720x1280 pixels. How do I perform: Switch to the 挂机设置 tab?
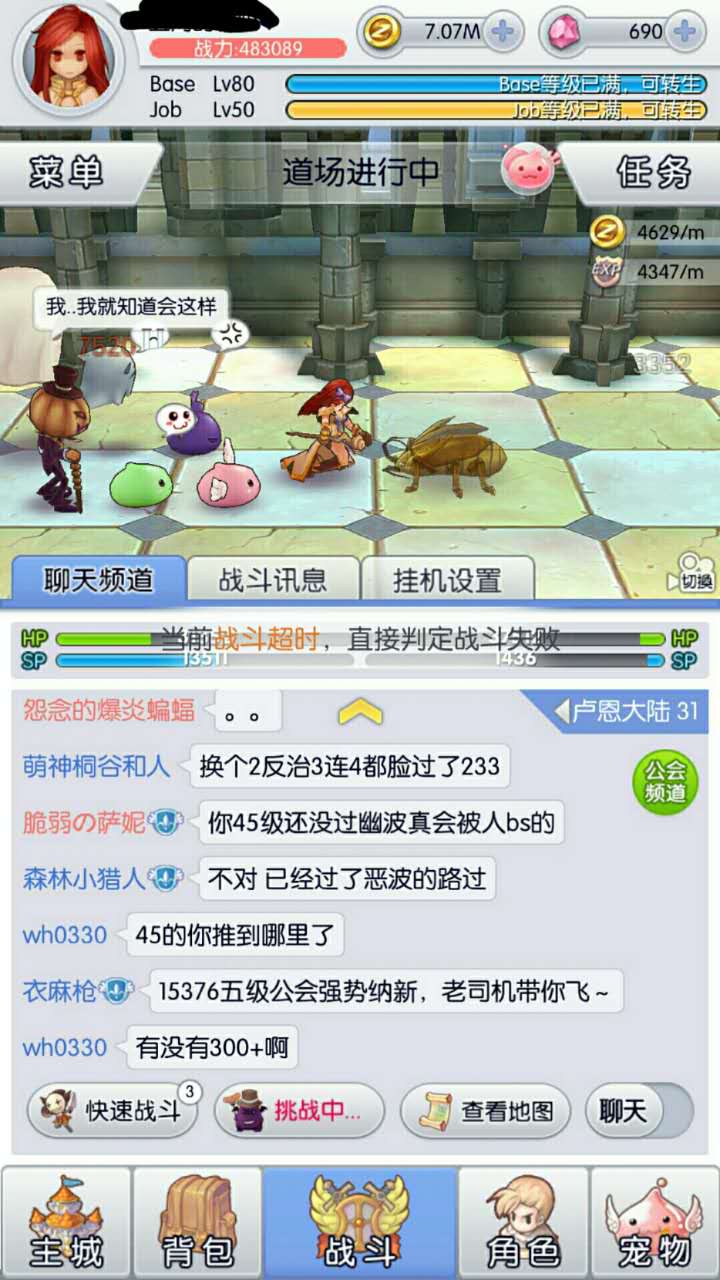(447, 580)
